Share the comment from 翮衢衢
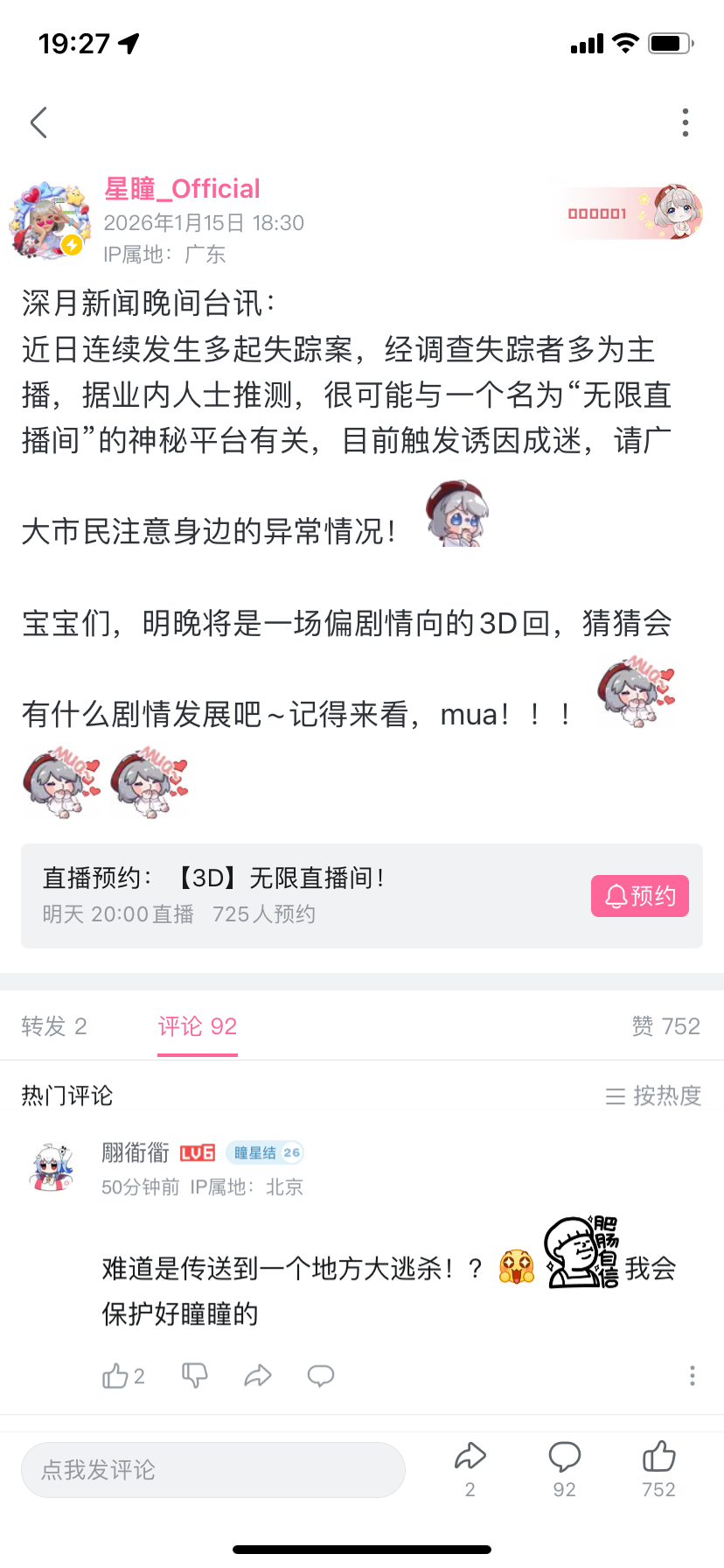 point(258,1376)
